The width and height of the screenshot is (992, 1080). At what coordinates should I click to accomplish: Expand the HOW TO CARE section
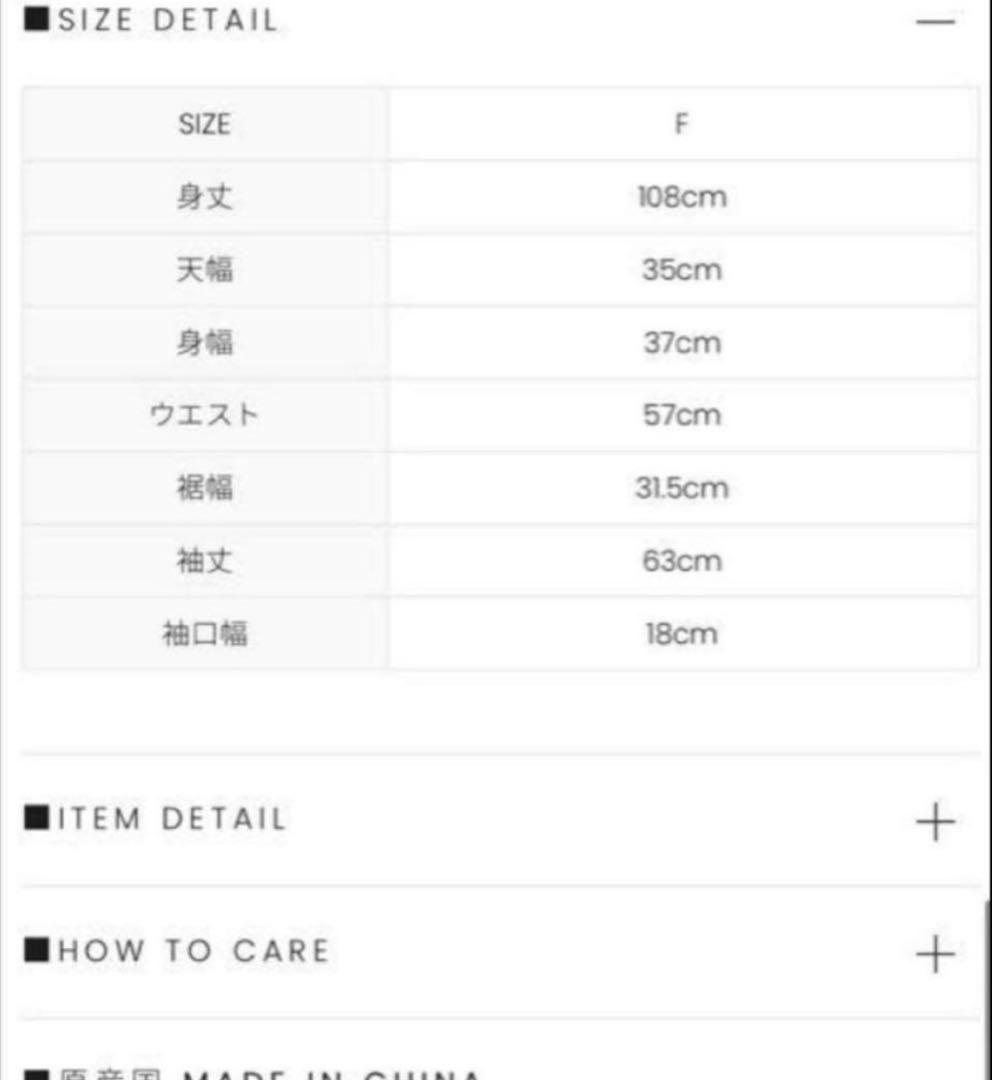(x=935, y=953)
